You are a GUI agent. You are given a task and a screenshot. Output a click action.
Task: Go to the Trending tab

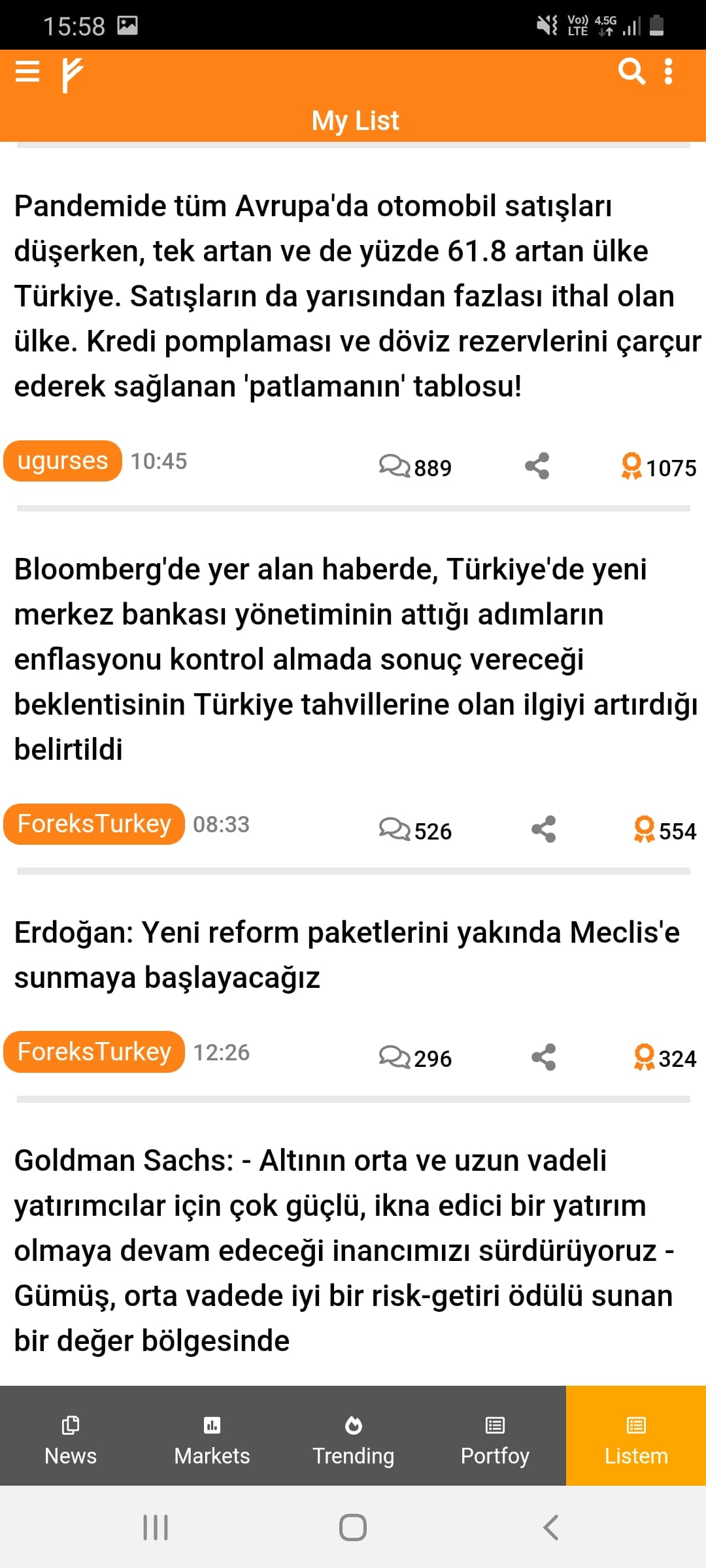pos(354,1440)
